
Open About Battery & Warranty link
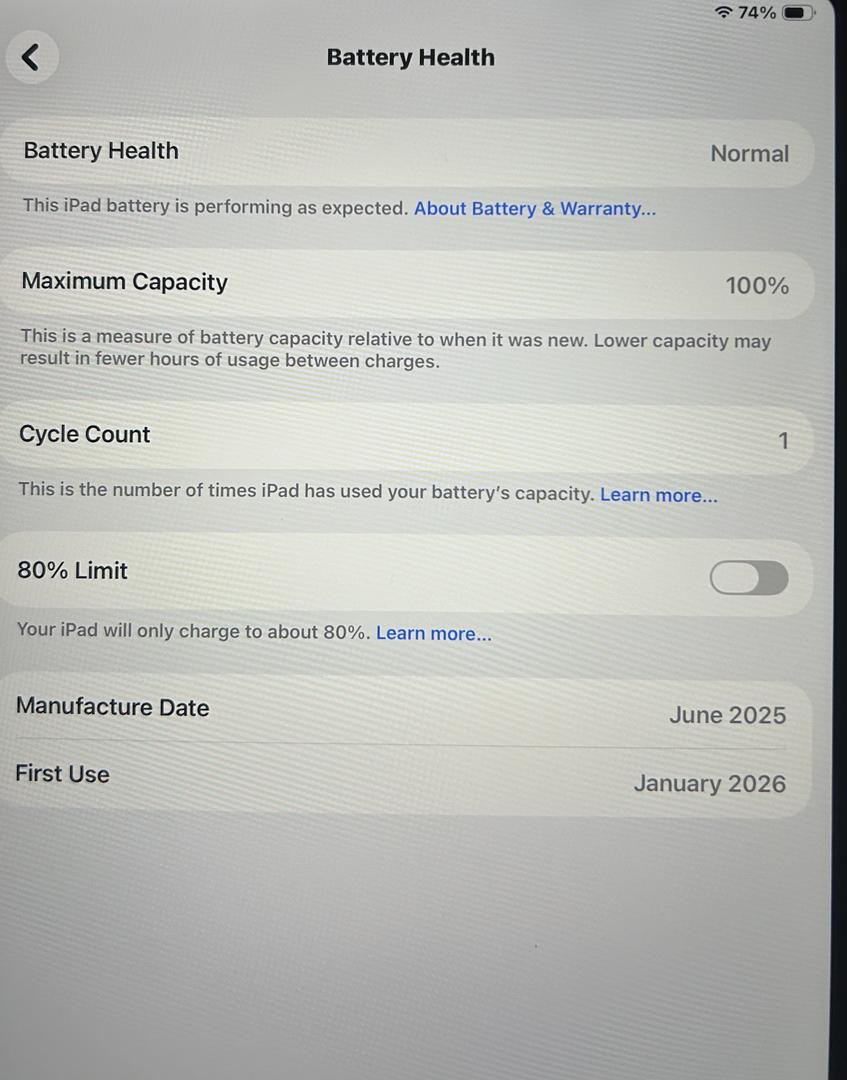[x=535, y=209]
